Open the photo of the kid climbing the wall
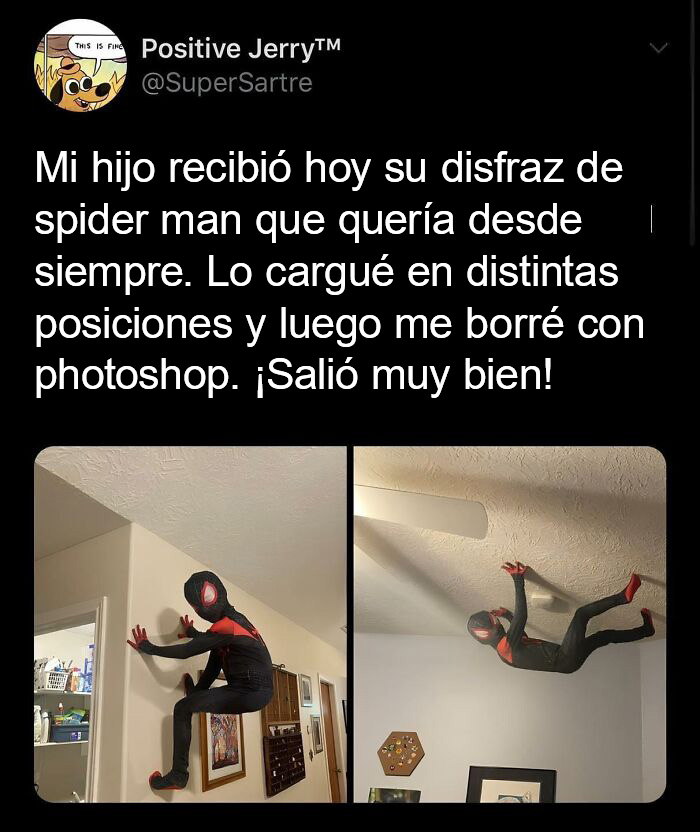The height and width of the screenshot is (832, 700). (191, 624)
